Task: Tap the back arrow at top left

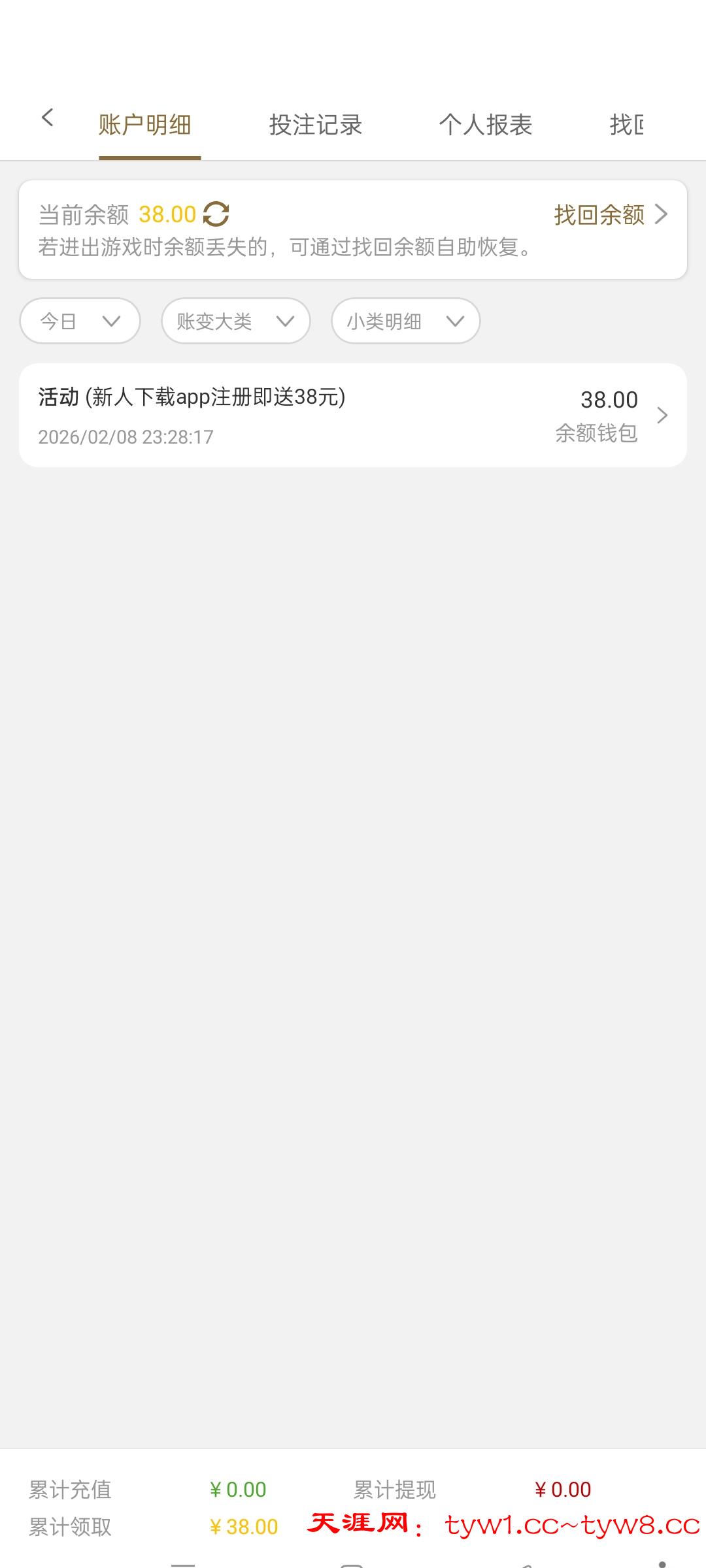Action: click(x=46, y=118)
